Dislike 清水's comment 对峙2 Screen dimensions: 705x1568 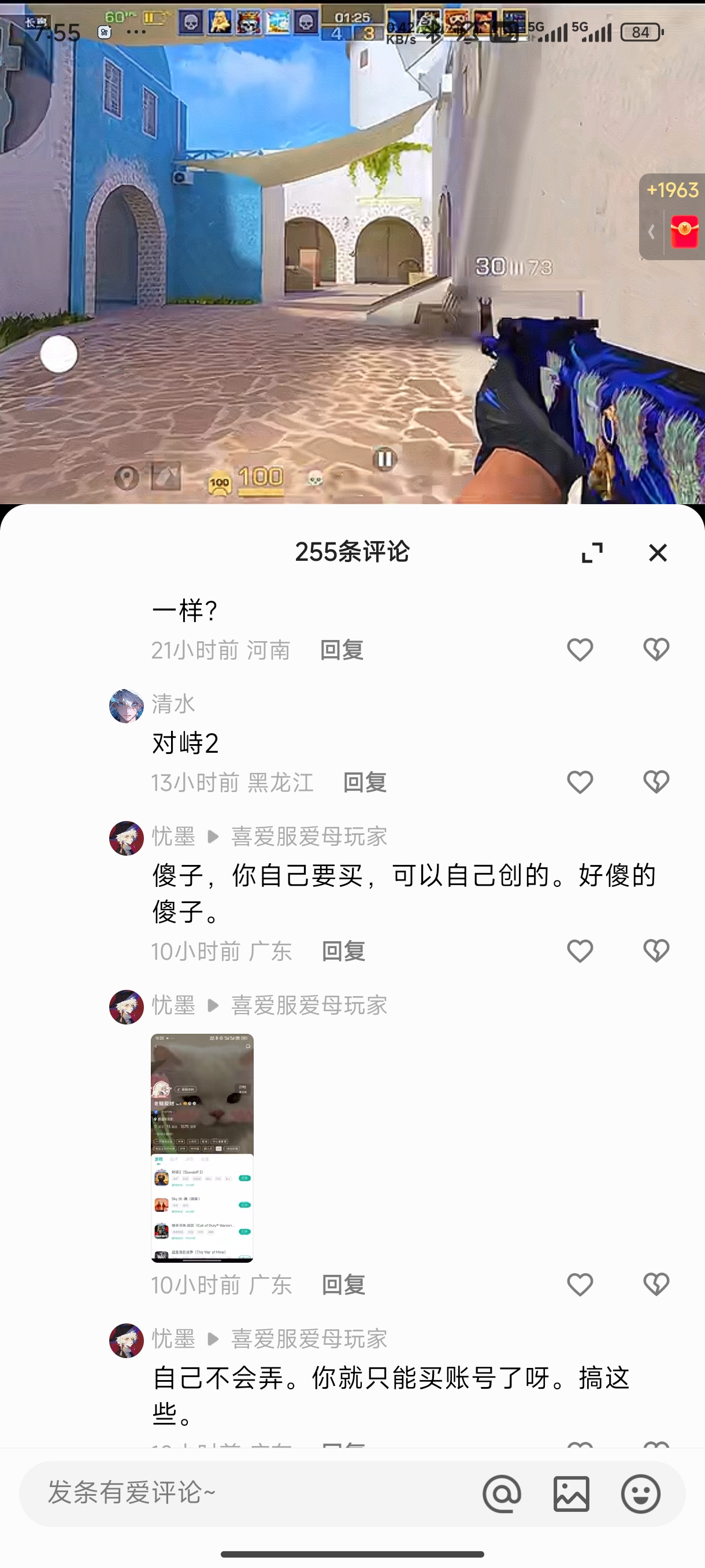point(656,782)
